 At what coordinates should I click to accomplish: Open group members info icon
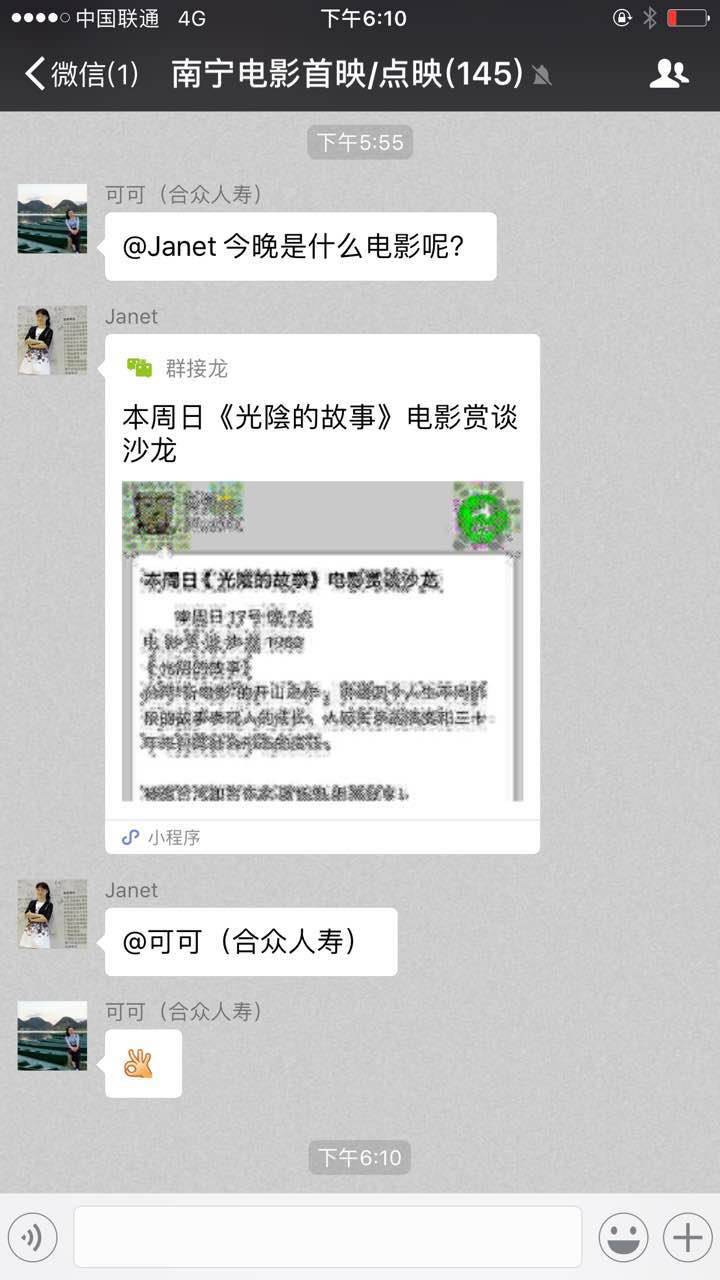point(668,74)
